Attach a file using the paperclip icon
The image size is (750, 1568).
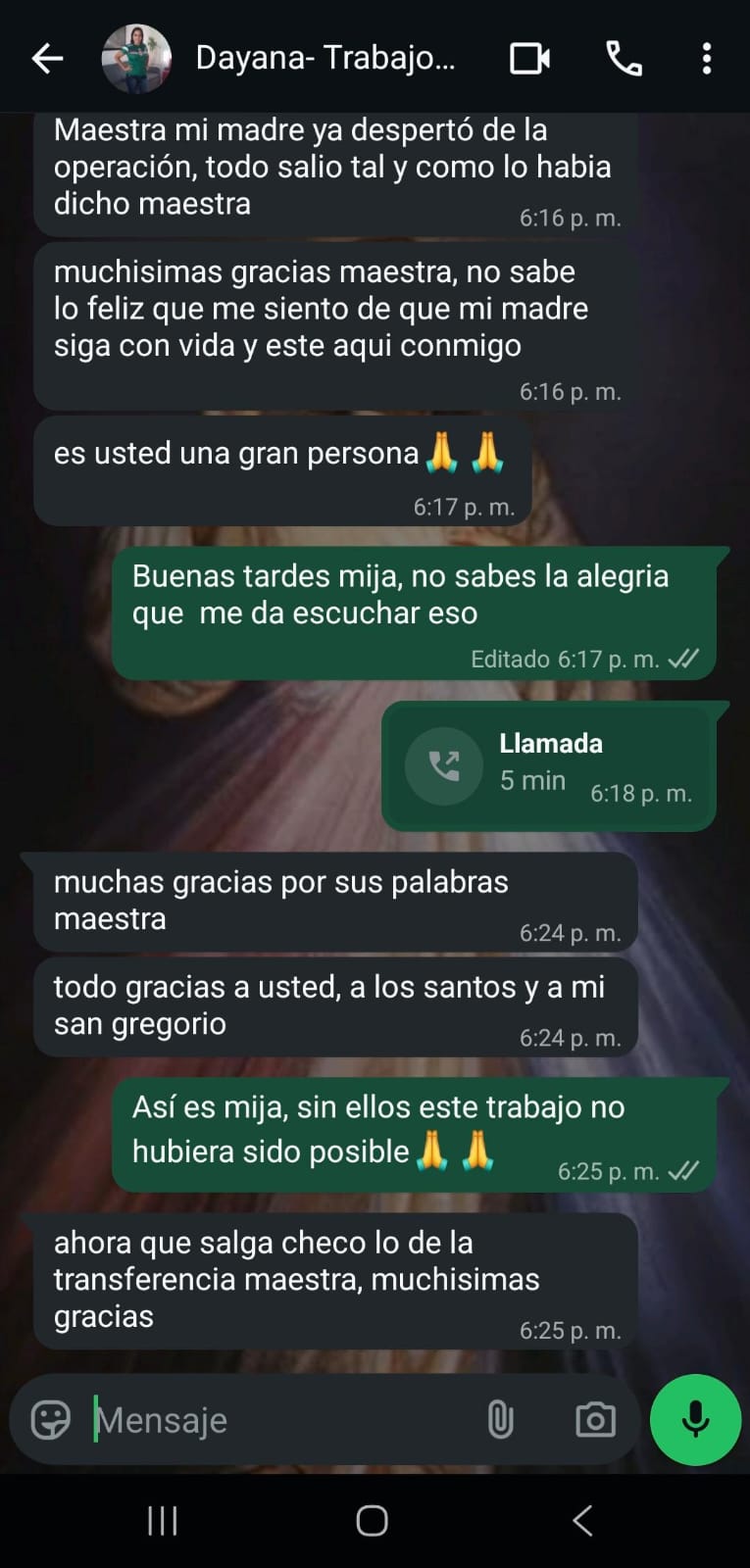click(501, 1419)
